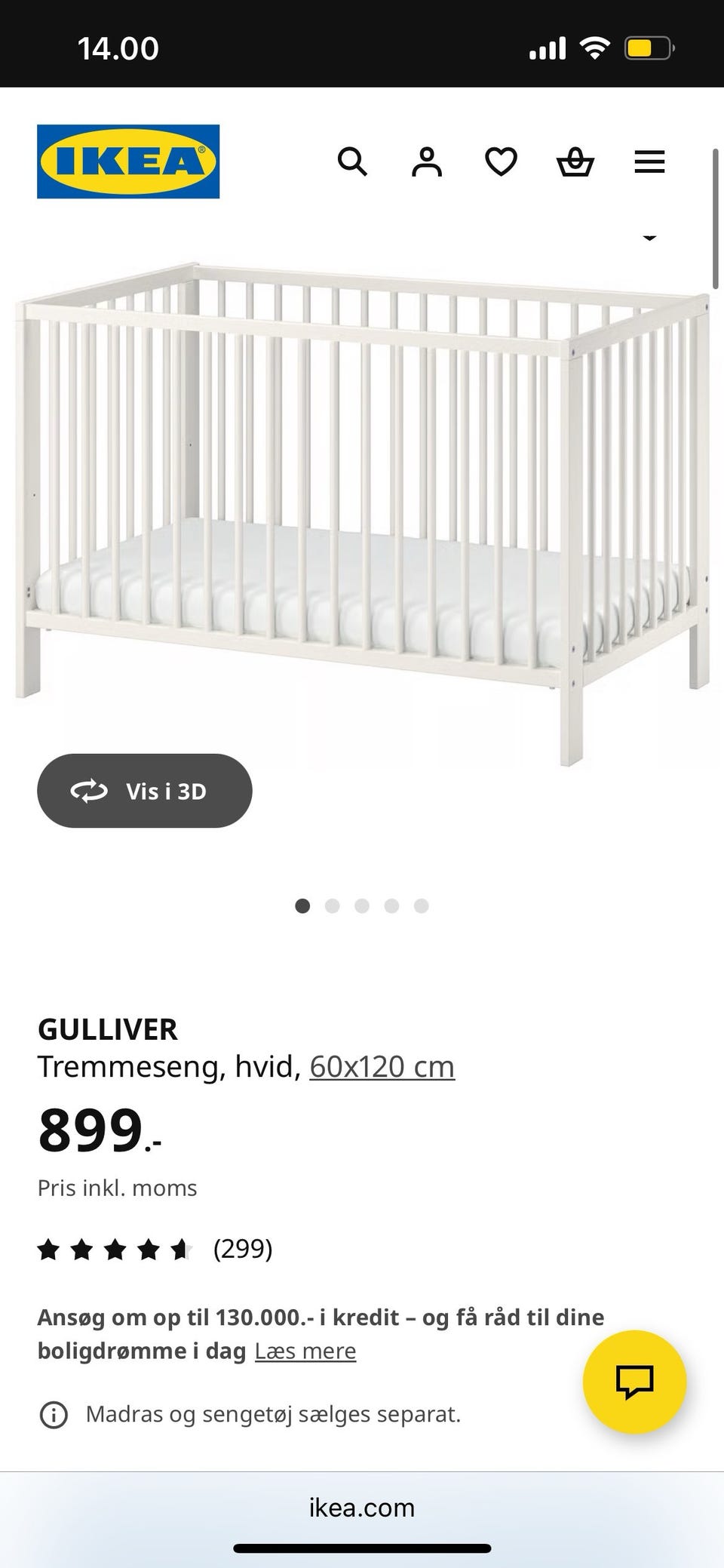The width and height of the screenshot is (724, 1568).
Task: Select the last carousel dot
Action: 422,906
